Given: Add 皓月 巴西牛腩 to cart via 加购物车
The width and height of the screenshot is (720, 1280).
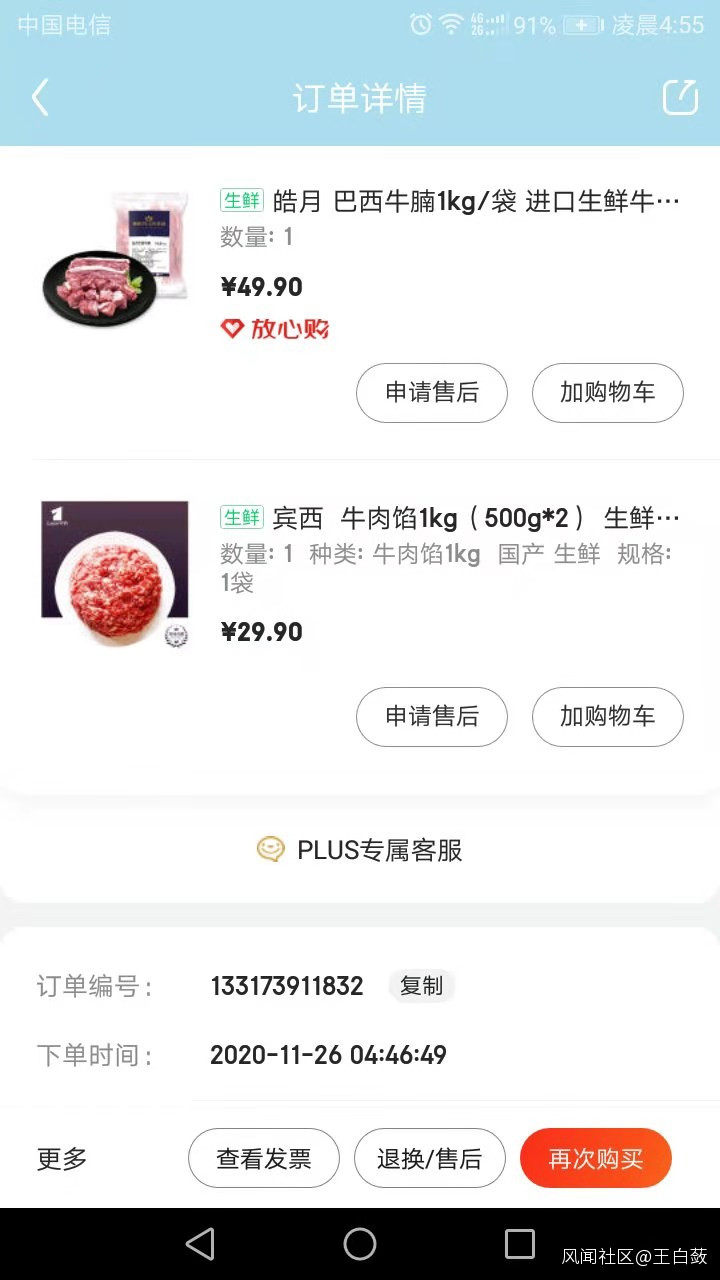Looking at the screenshot, I should pos(607,393).
